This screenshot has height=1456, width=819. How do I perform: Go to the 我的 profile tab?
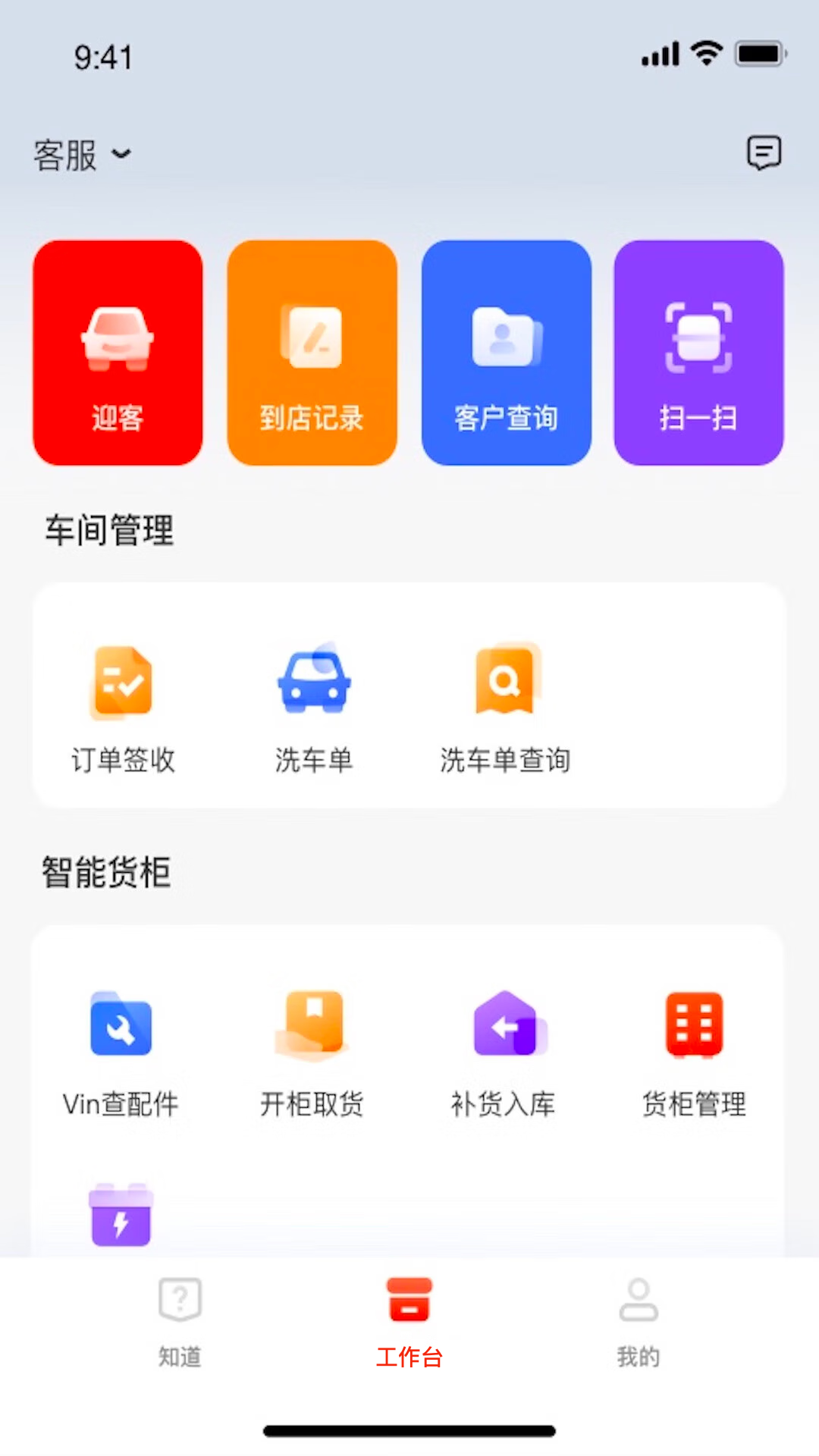click(638, 1319)
